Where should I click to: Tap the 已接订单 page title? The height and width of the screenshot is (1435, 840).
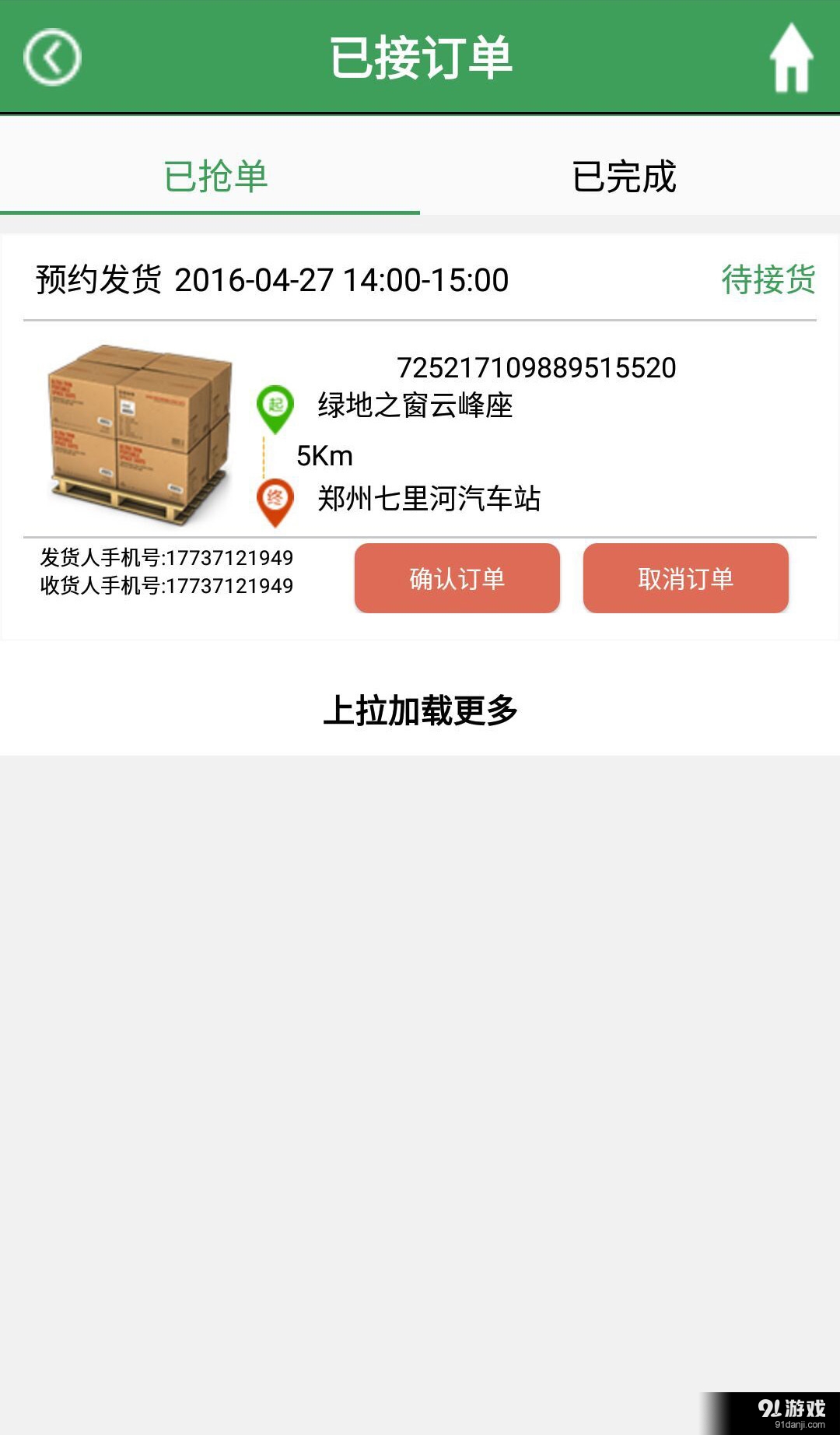tap(420, 58)
